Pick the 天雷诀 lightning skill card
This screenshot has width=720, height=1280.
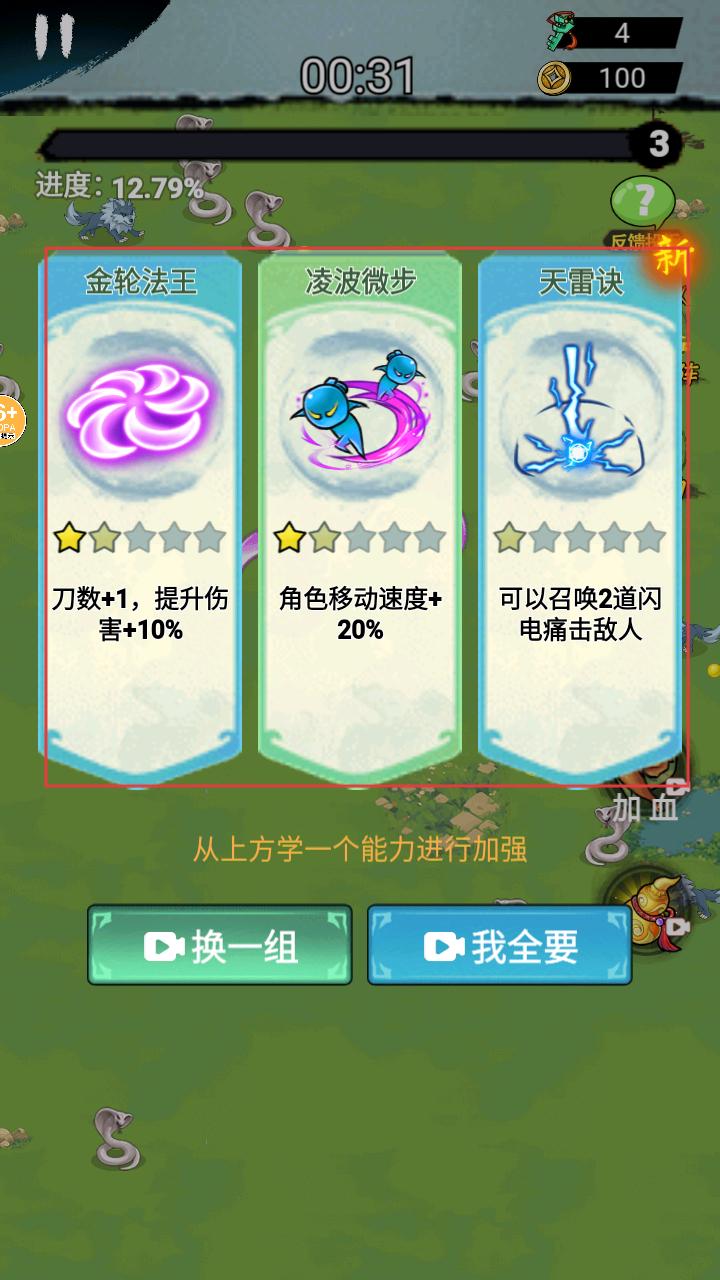[x=580, y=510]
